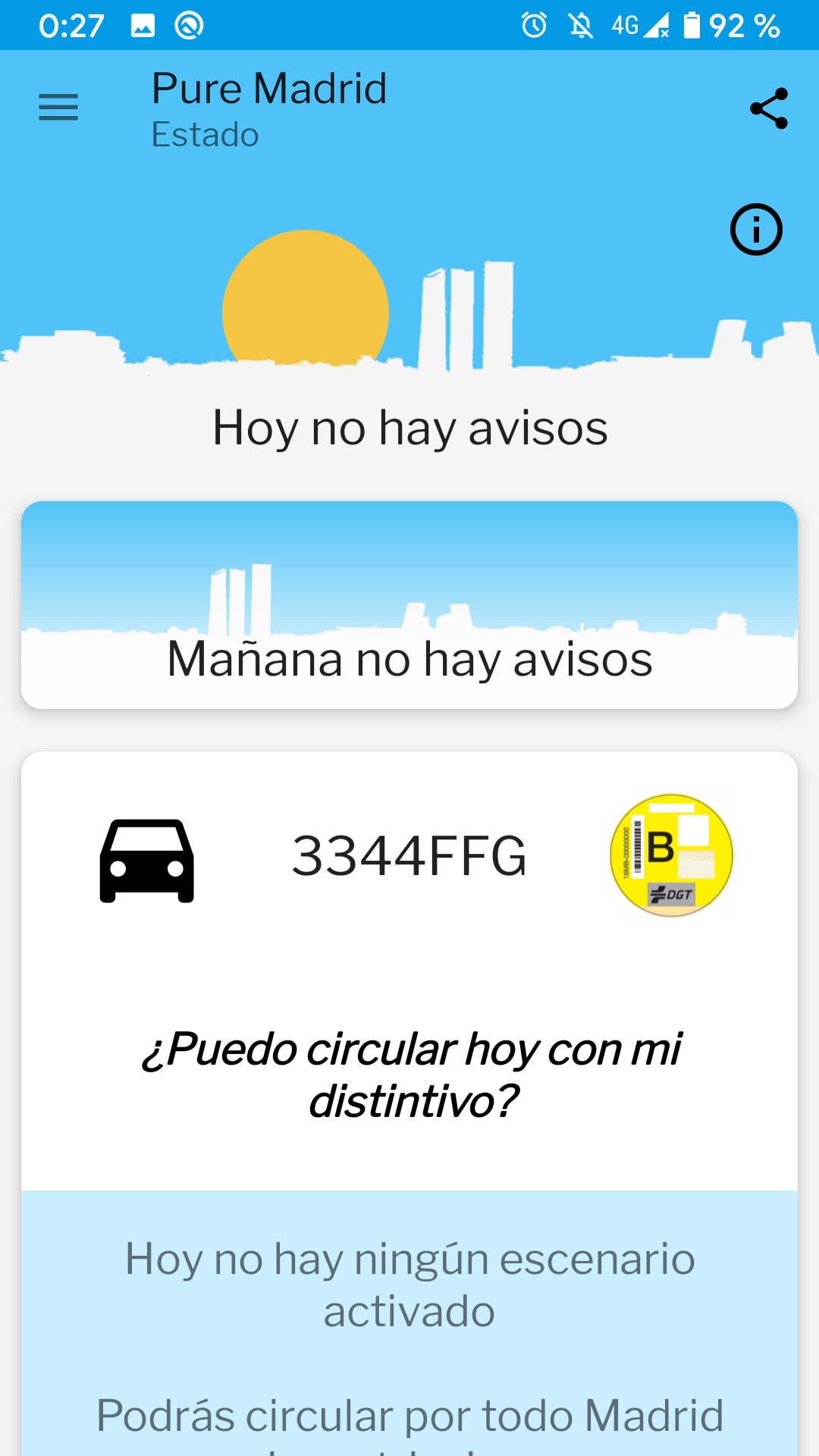Share the app status via share icon
This screenshot has width=819, height=1456.
pos(770,108)
